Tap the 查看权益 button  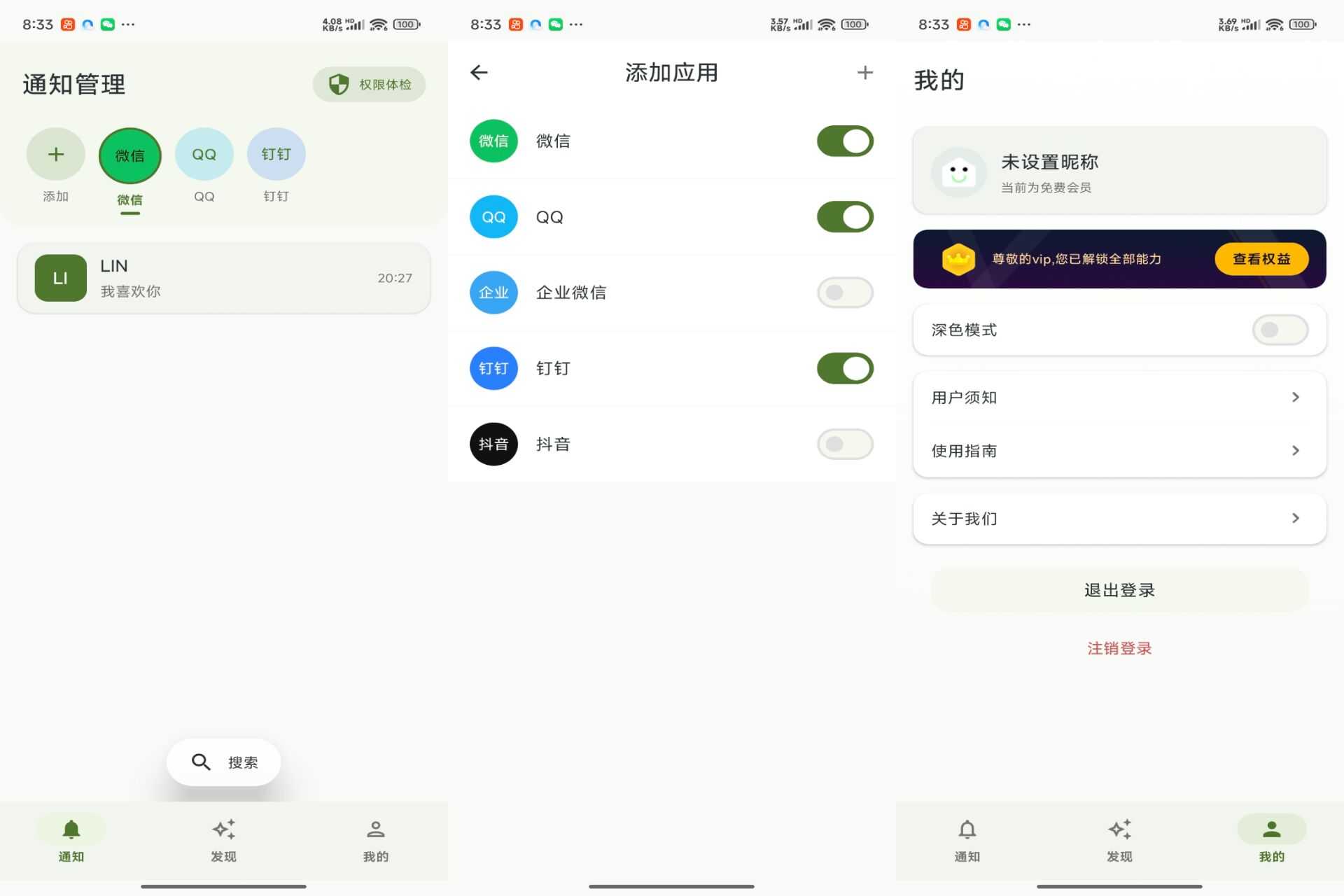[x=1261, y=259]
